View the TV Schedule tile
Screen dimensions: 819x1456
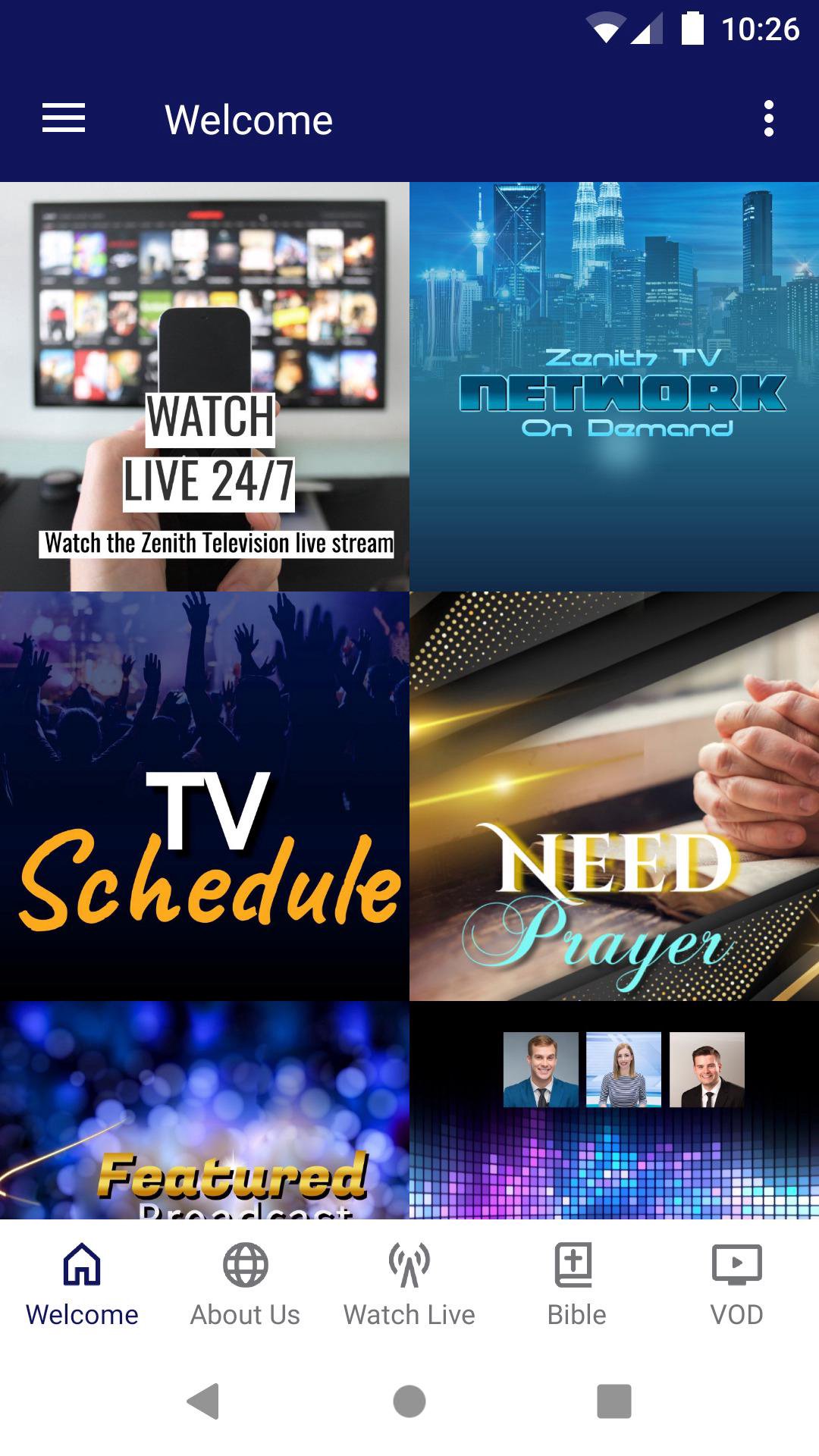205,796
